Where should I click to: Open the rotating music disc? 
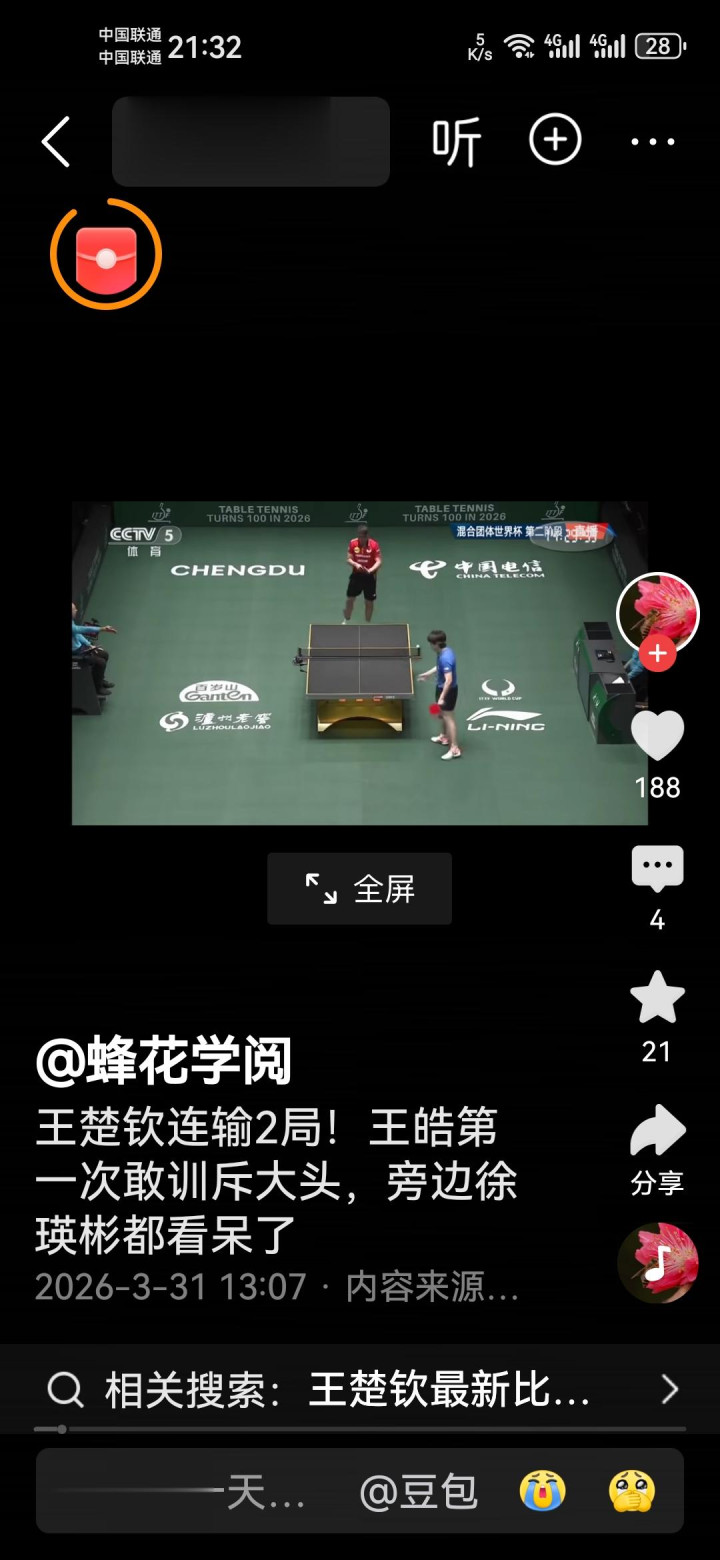657,1262
